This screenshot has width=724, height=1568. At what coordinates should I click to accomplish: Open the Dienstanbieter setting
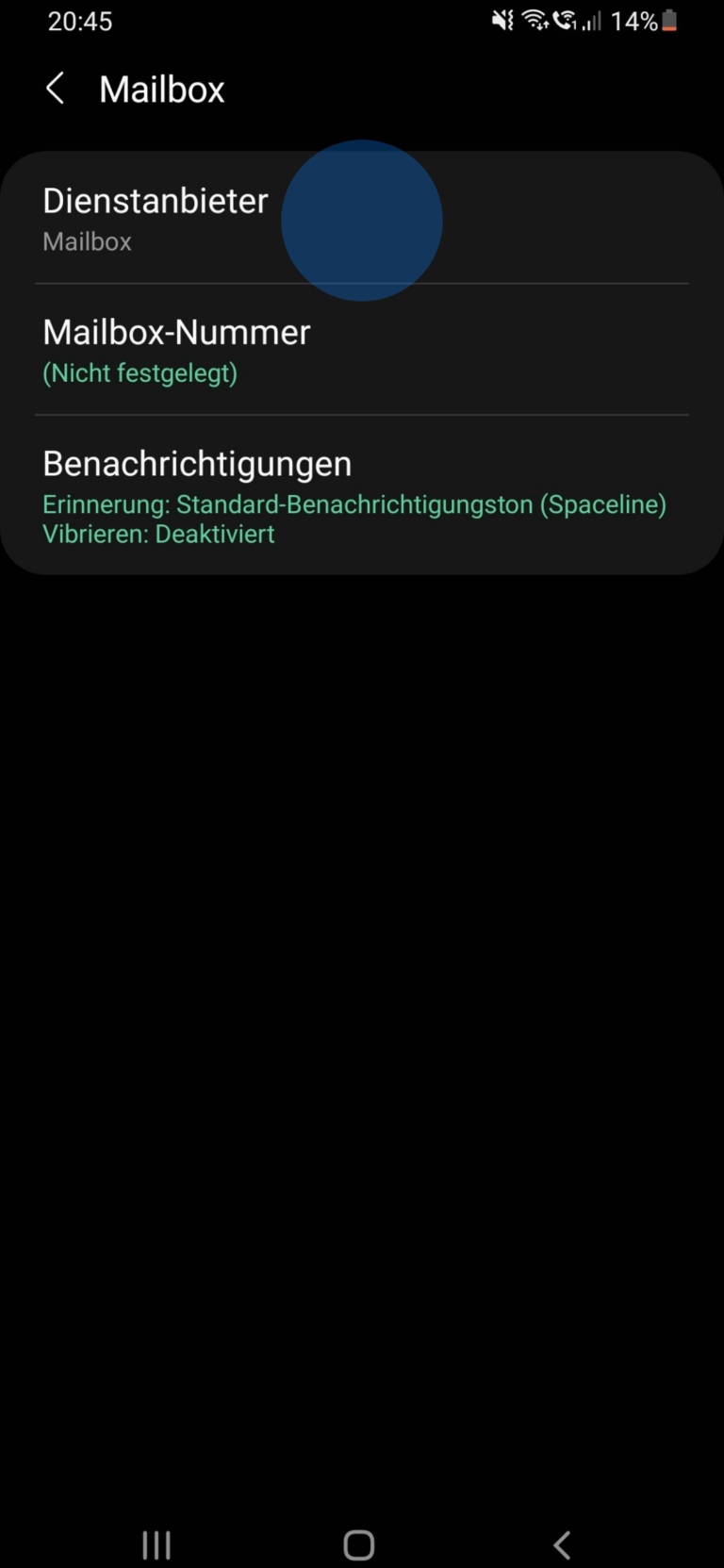[x=156, y=200]
